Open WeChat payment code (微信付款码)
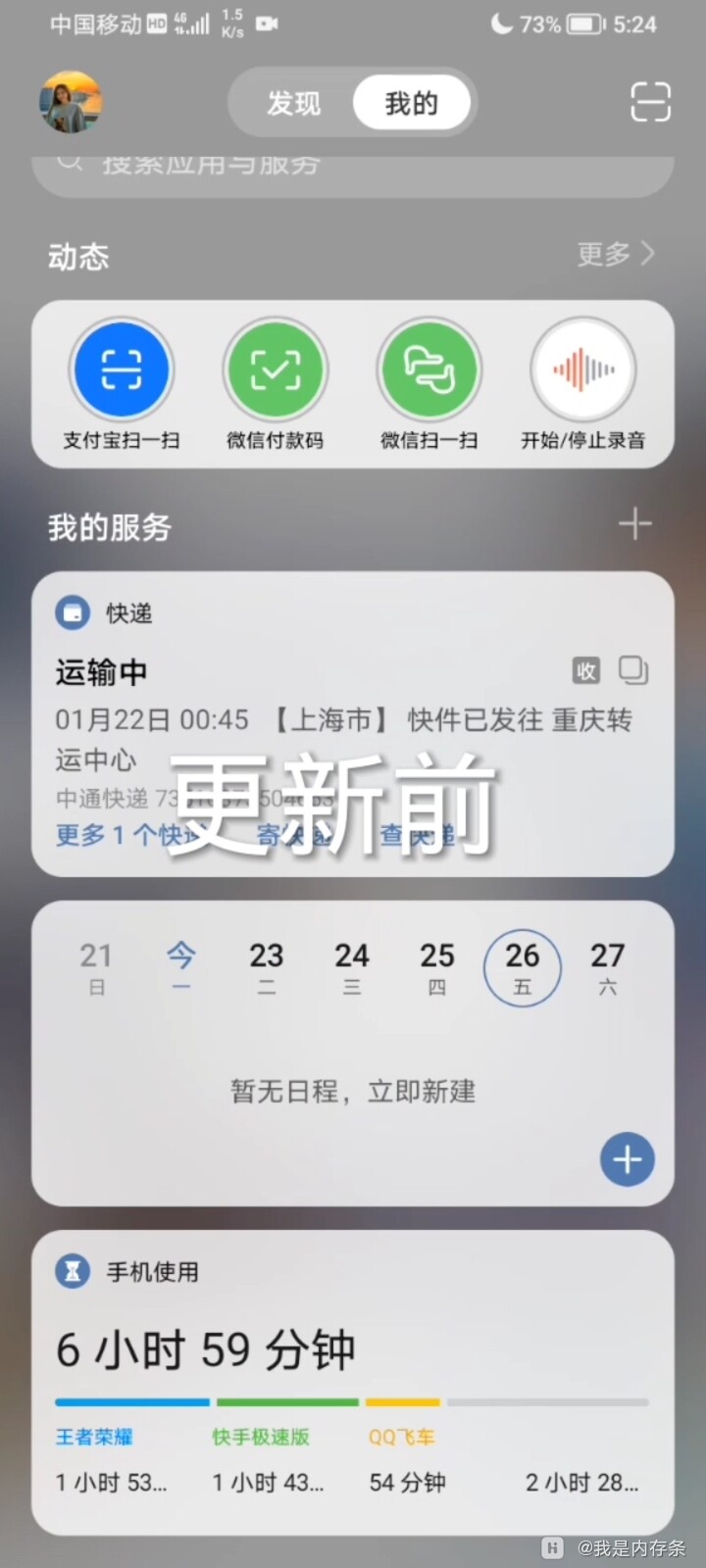This screenshot has width=706, height=1568. click(276, 368)
